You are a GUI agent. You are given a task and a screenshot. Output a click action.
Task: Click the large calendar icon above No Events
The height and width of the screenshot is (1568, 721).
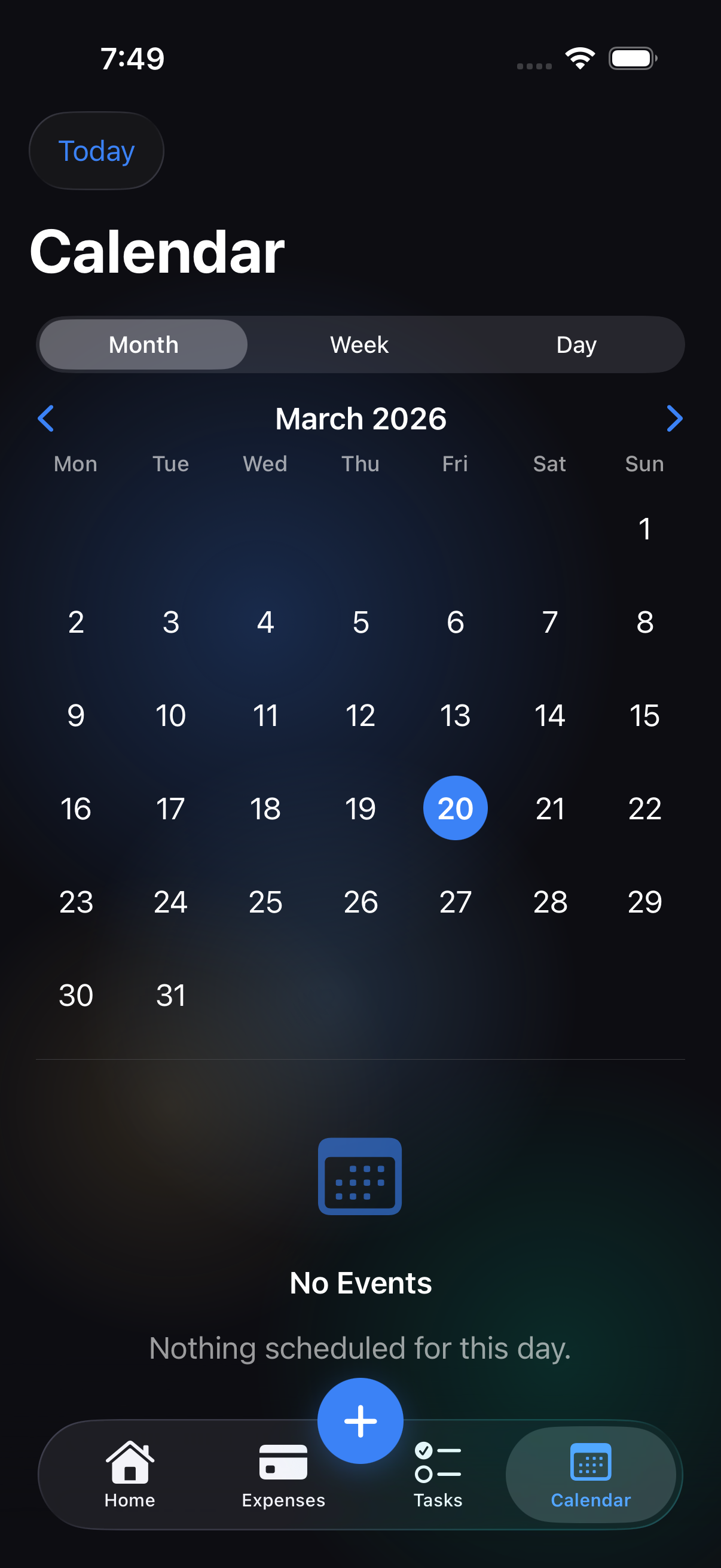(360, 1176)
